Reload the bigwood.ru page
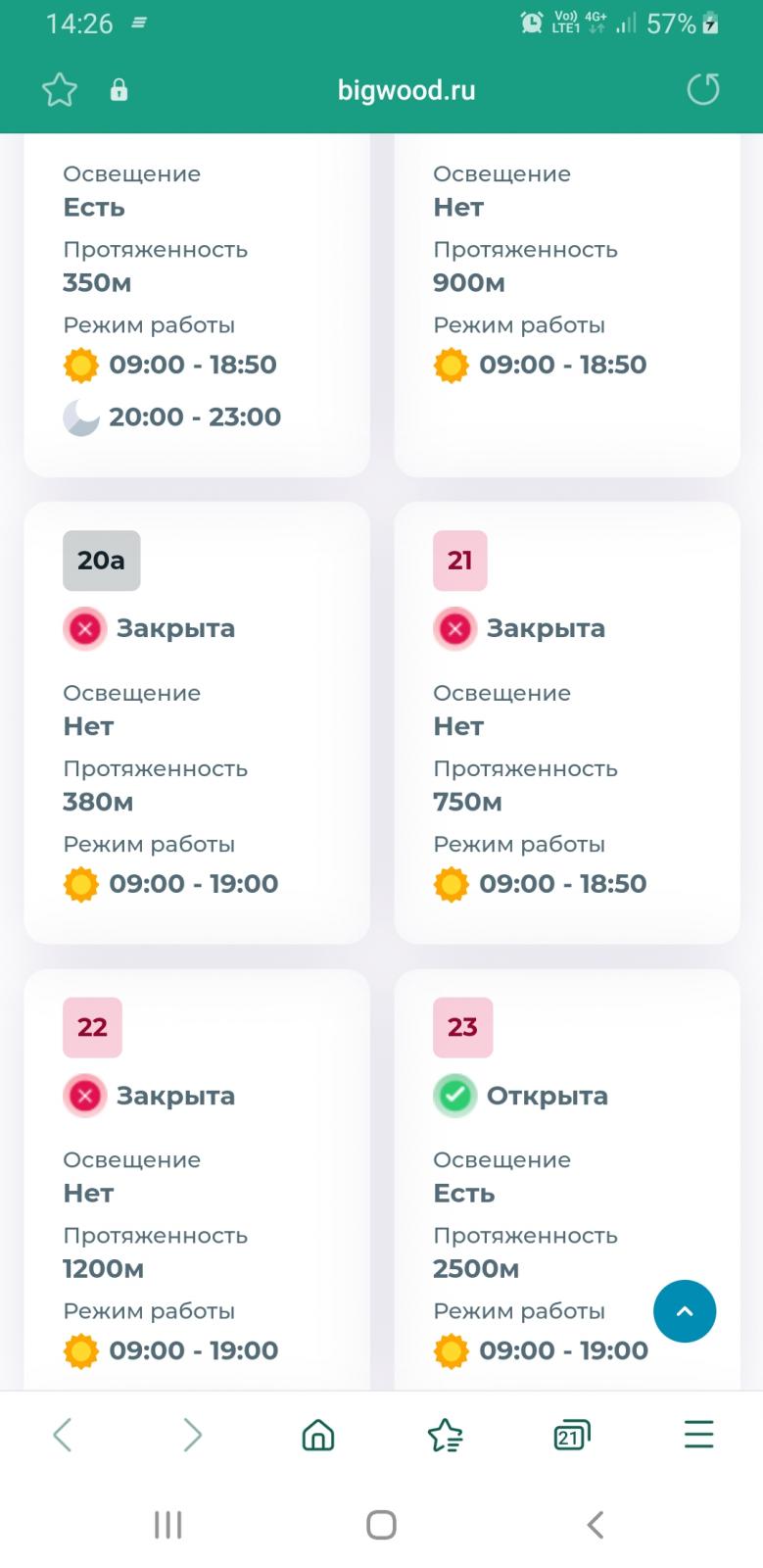Viewport: 763px width, 1568px height. pyautogui.click(x=702, y=90)
